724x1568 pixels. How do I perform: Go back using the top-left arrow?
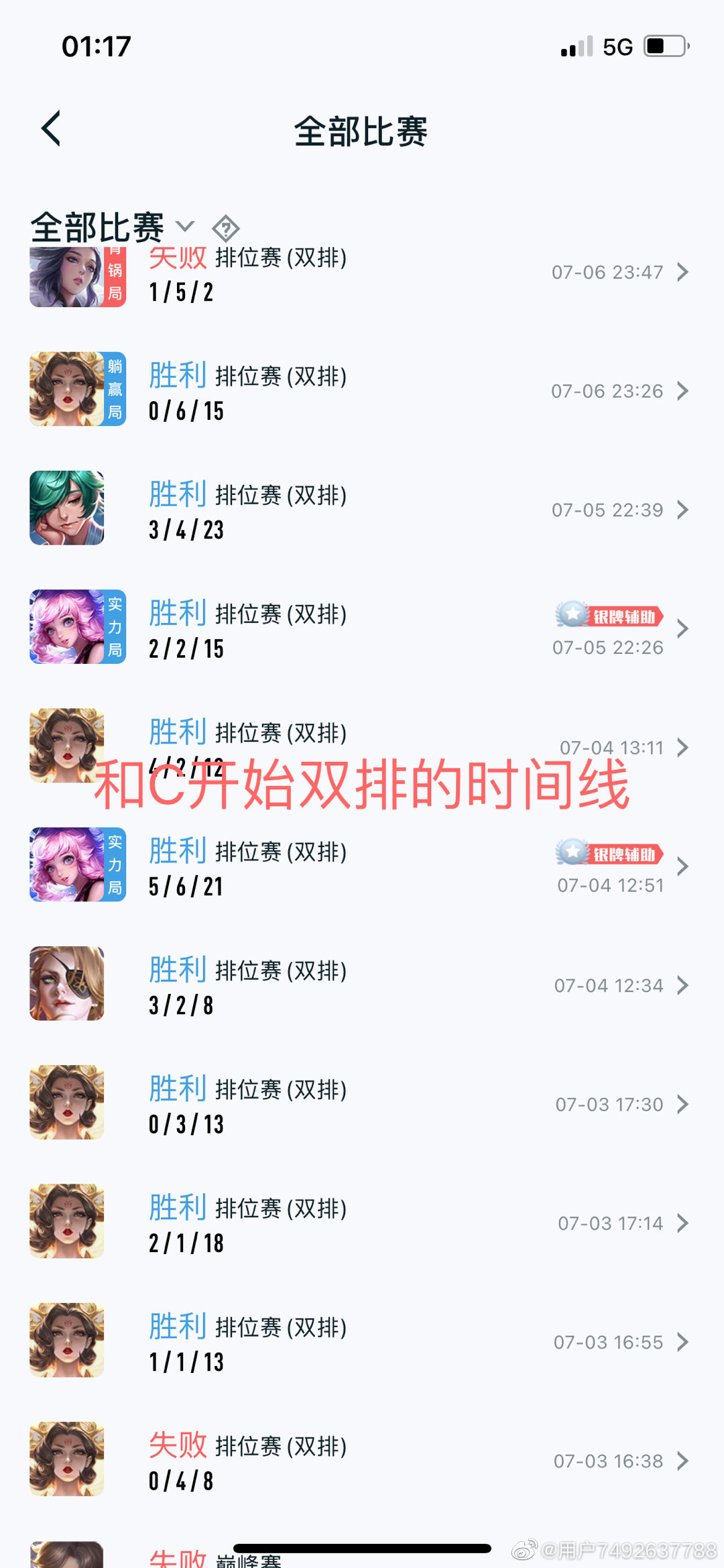click(51, 128)
